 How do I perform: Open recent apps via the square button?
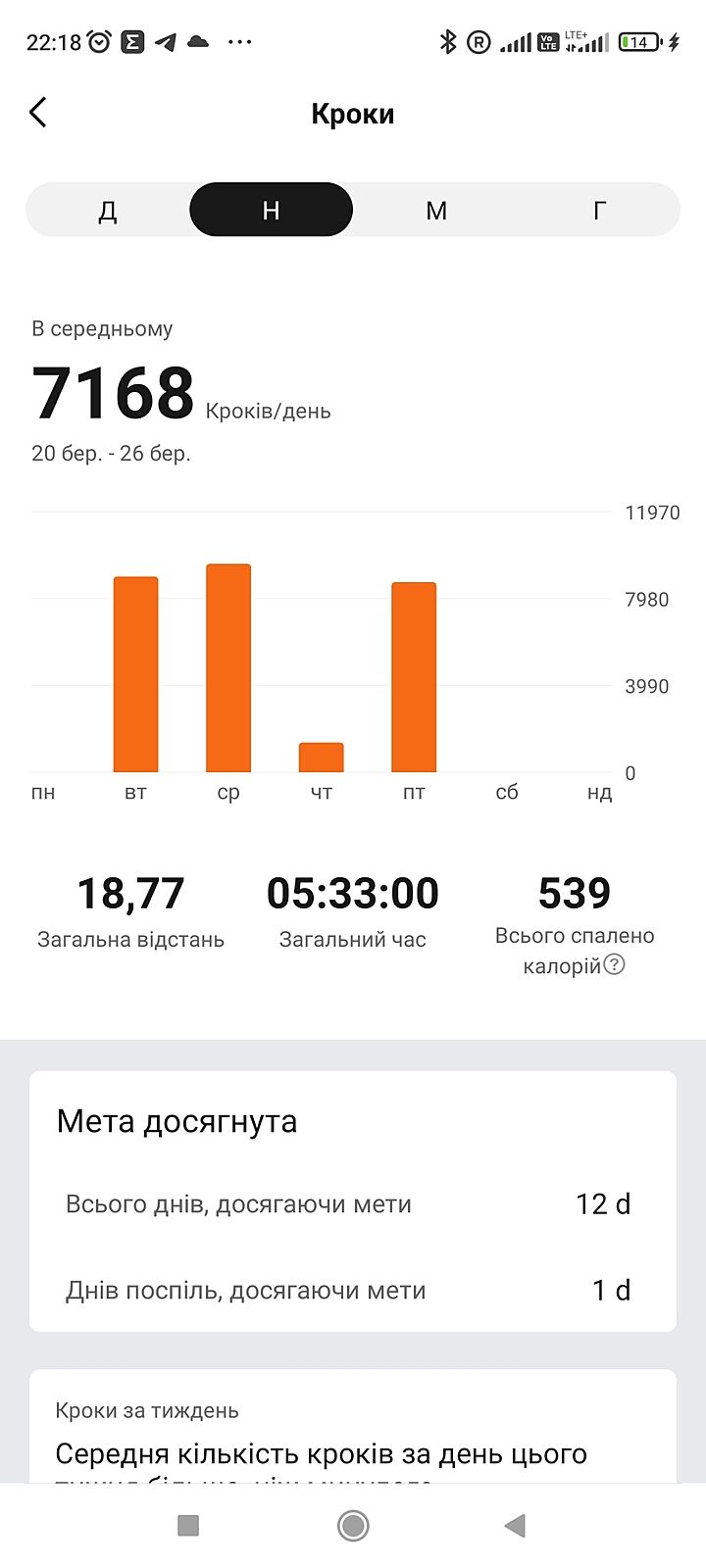[188, 1525]
